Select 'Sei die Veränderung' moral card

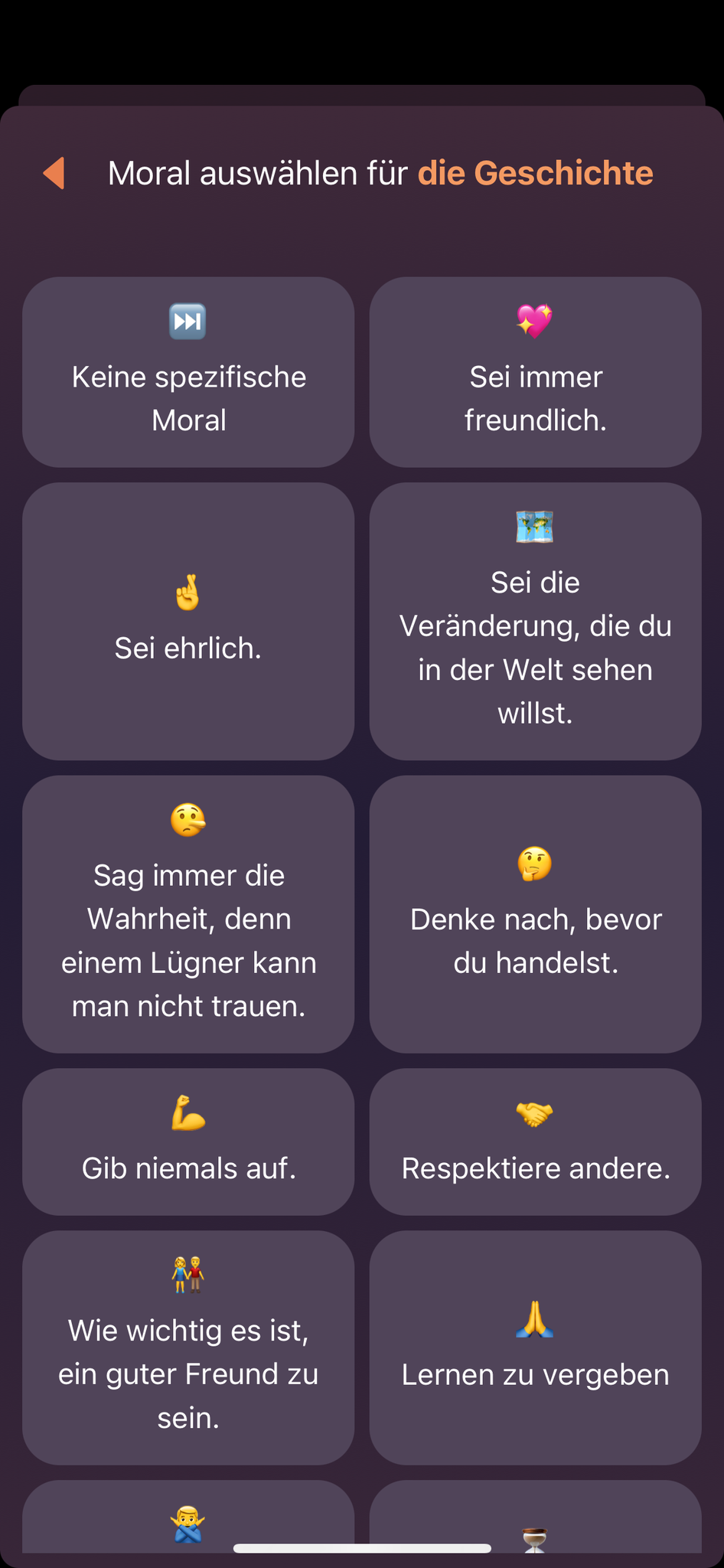pyautogui.click(x=535, y=621)
